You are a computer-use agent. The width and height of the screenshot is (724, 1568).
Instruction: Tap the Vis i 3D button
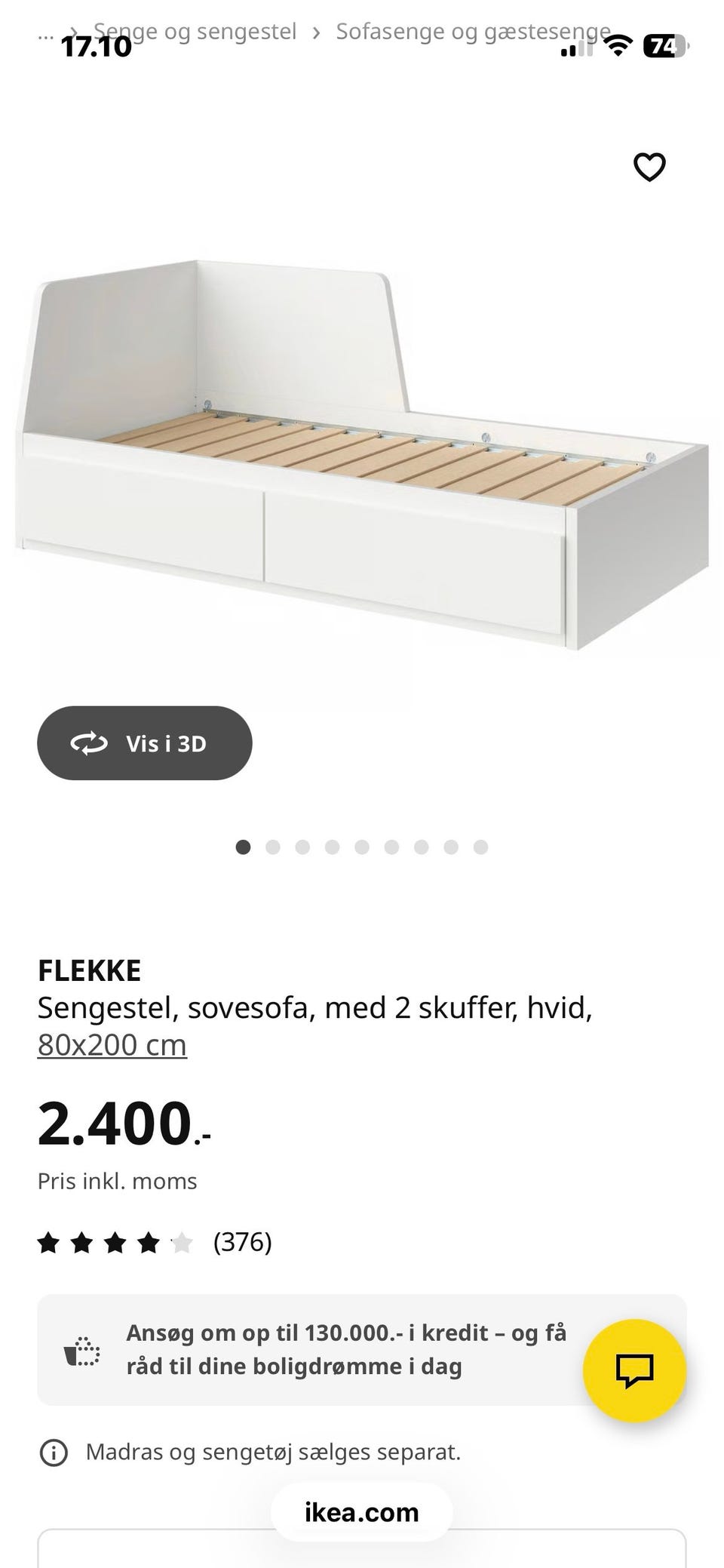click(145, 742)
